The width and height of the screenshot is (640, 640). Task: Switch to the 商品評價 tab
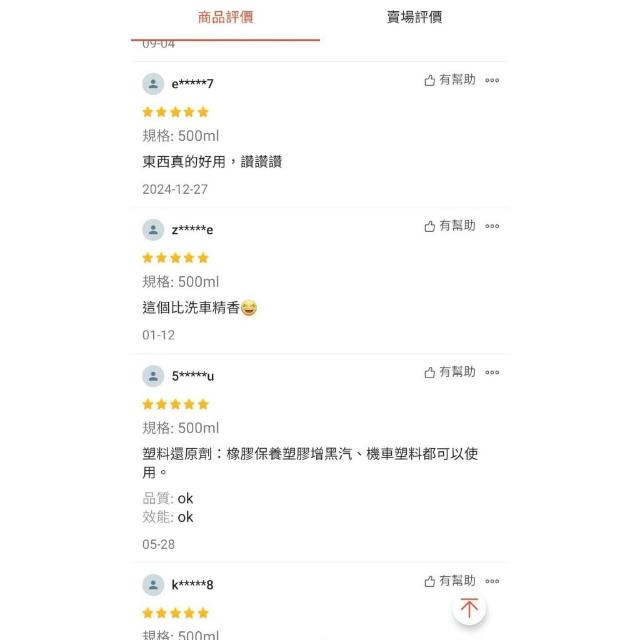(x=225, y=17)
